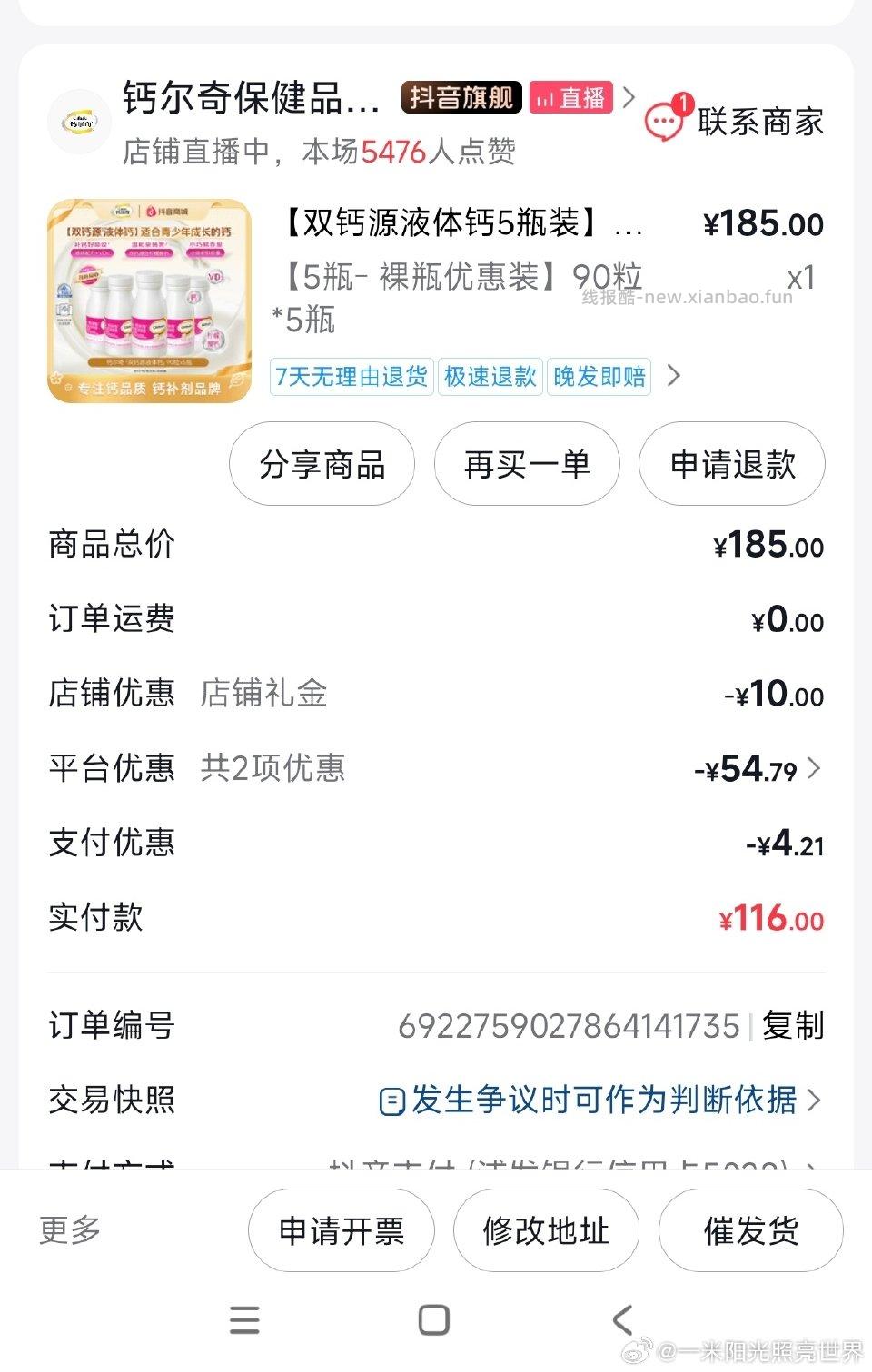Tap the unread message notification bubble
The image size is (872, 1372).
coord(683,103)
